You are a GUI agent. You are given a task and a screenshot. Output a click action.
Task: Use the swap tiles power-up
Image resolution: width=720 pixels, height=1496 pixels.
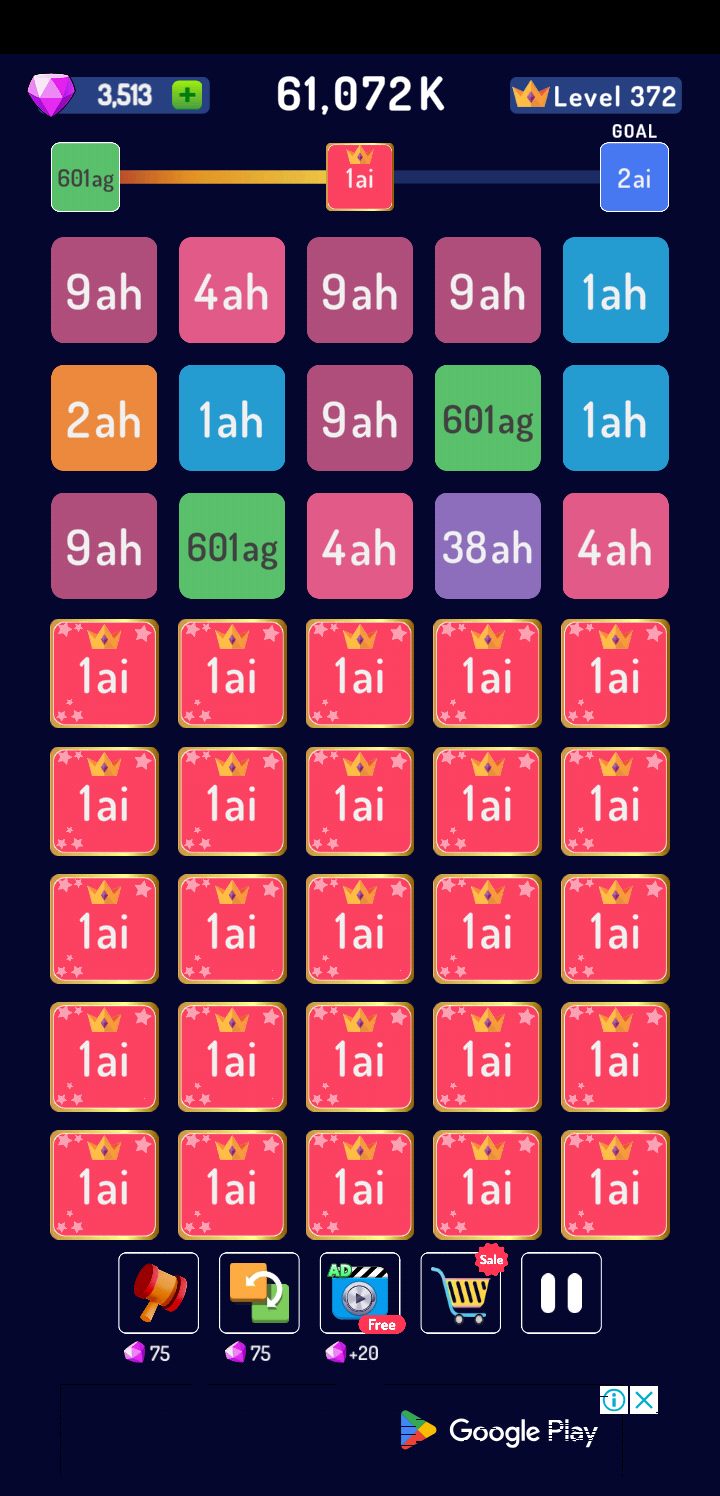click(259, 1292)
